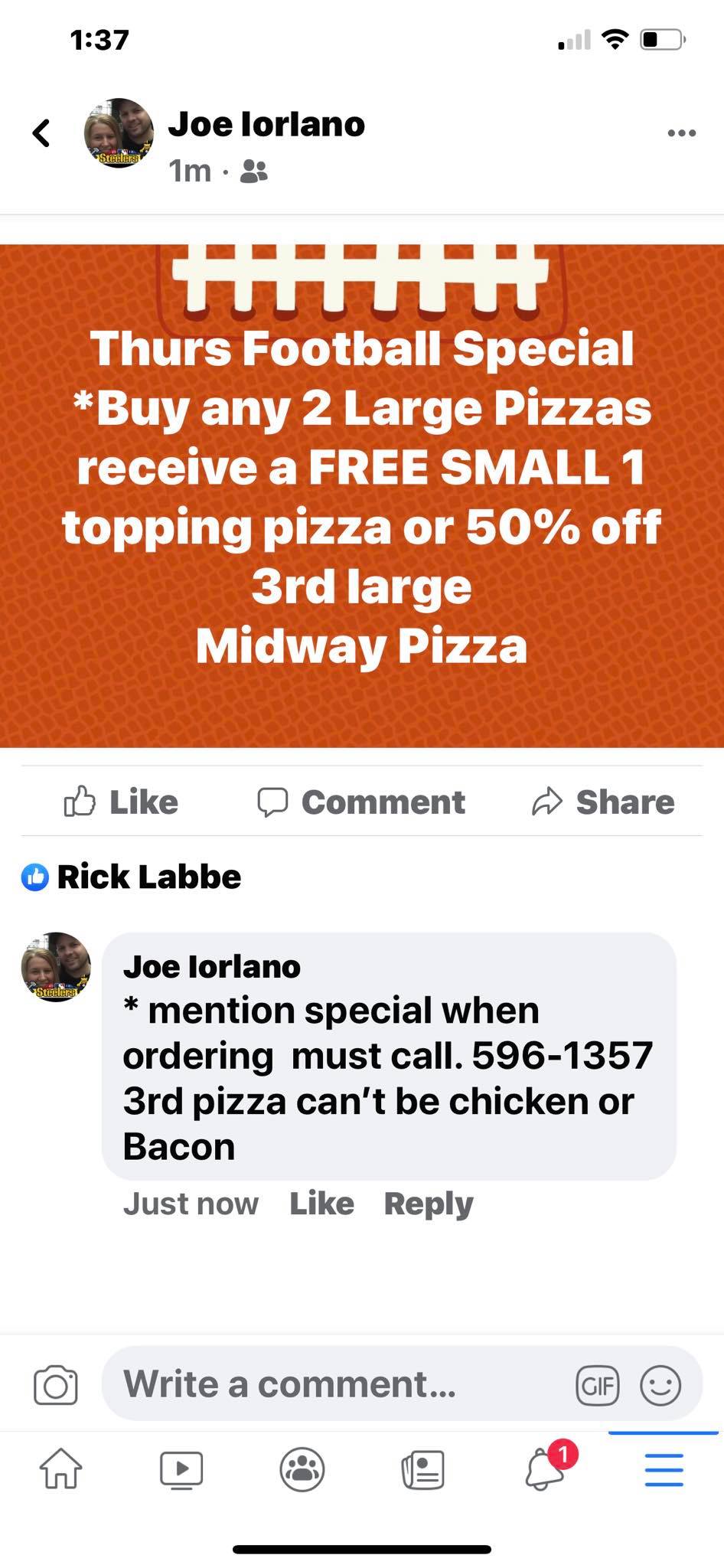Go back using the left chevron arrow
The image size is (724, 1568).
[41, 132]
